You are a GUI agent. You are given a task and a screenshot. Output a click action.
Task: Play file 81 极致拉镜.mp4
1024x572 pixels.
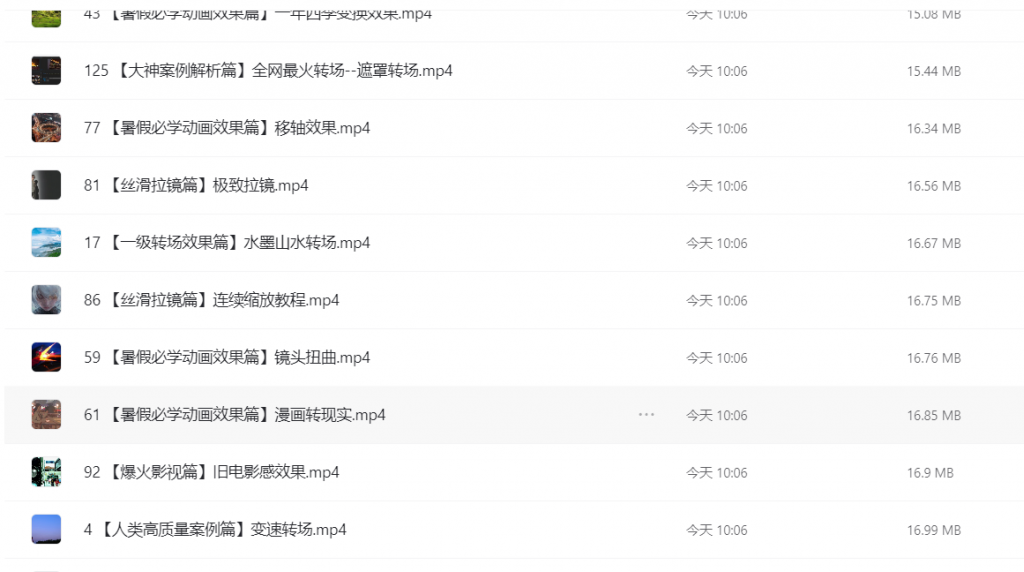click(196, 186)
